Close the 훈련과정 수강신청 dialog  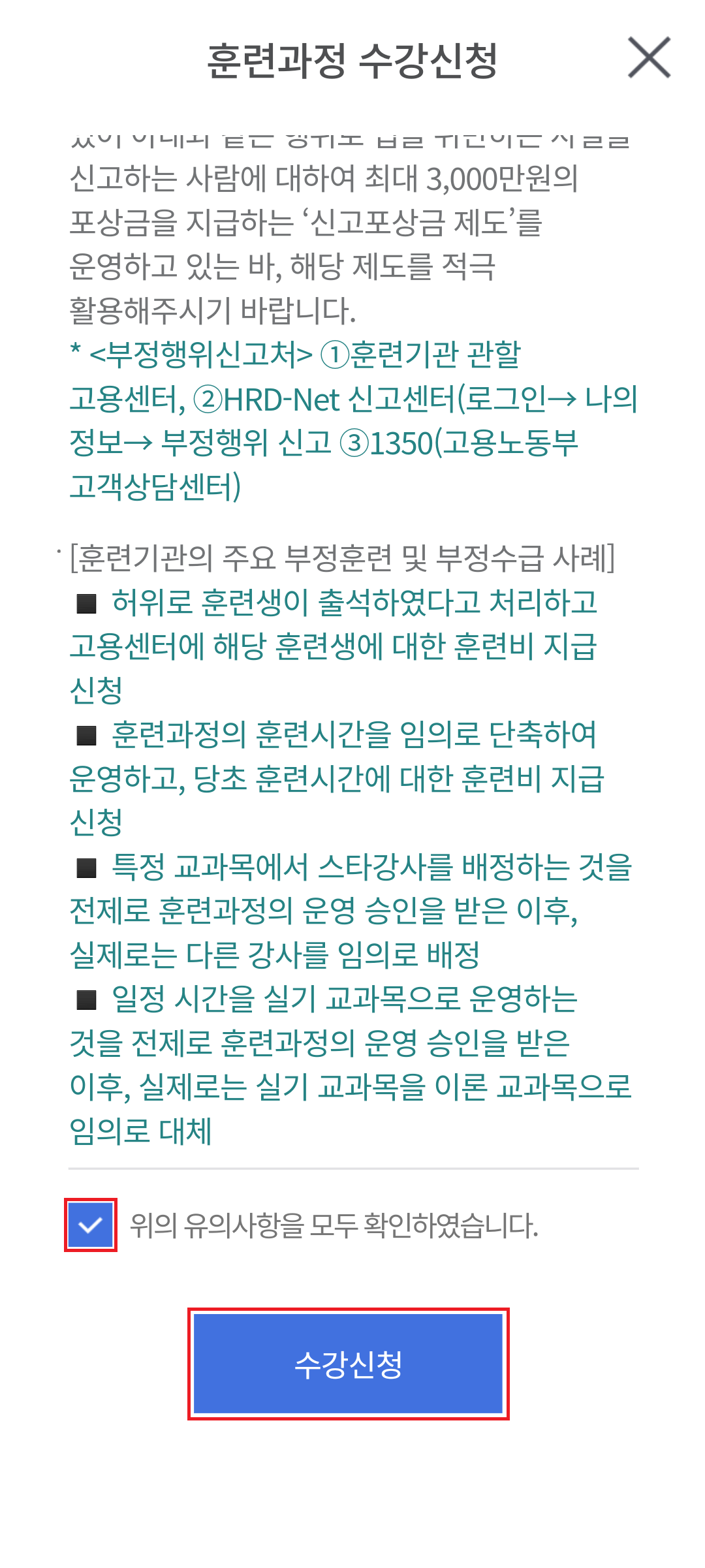tap(649, 58)
